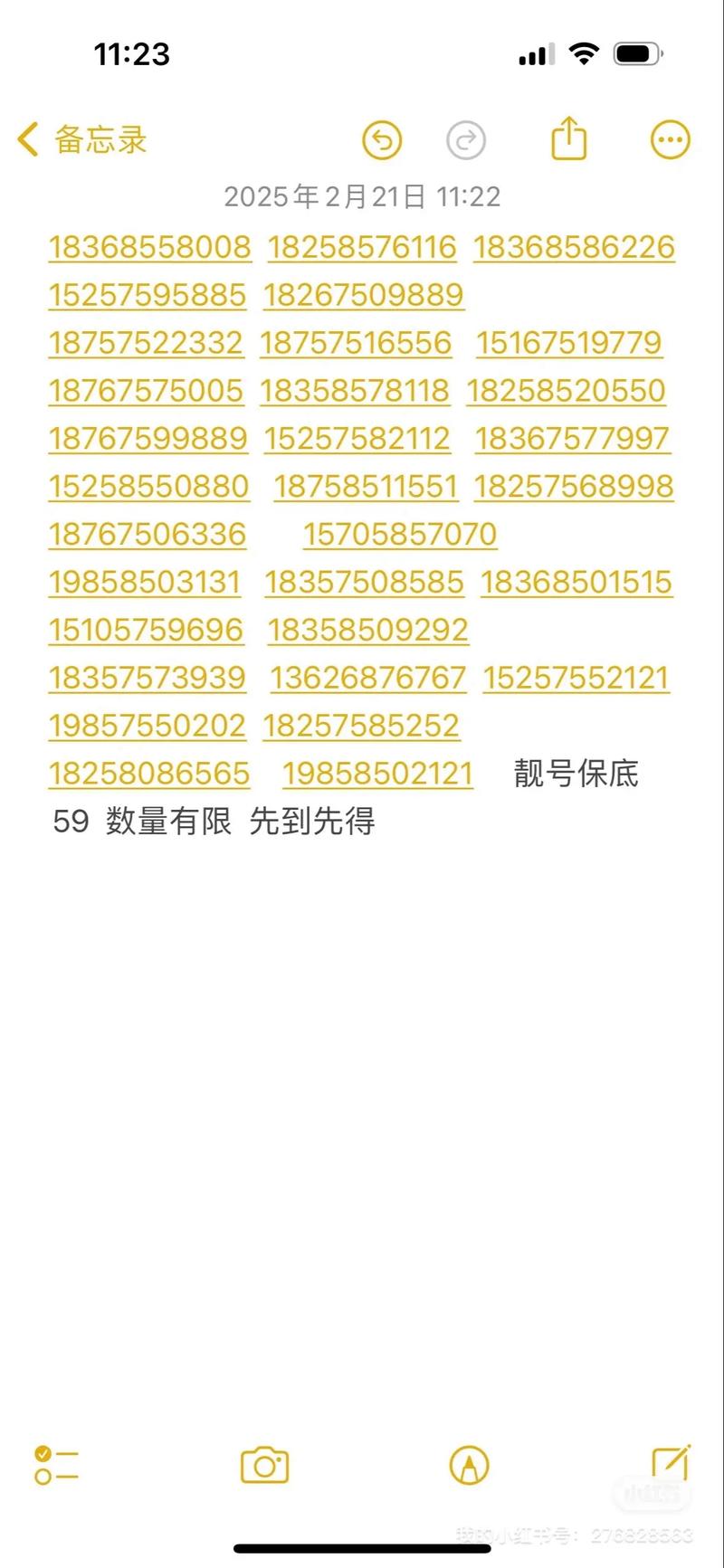Tap the Undo icon

pyautogui.click(x=382, y=140)
